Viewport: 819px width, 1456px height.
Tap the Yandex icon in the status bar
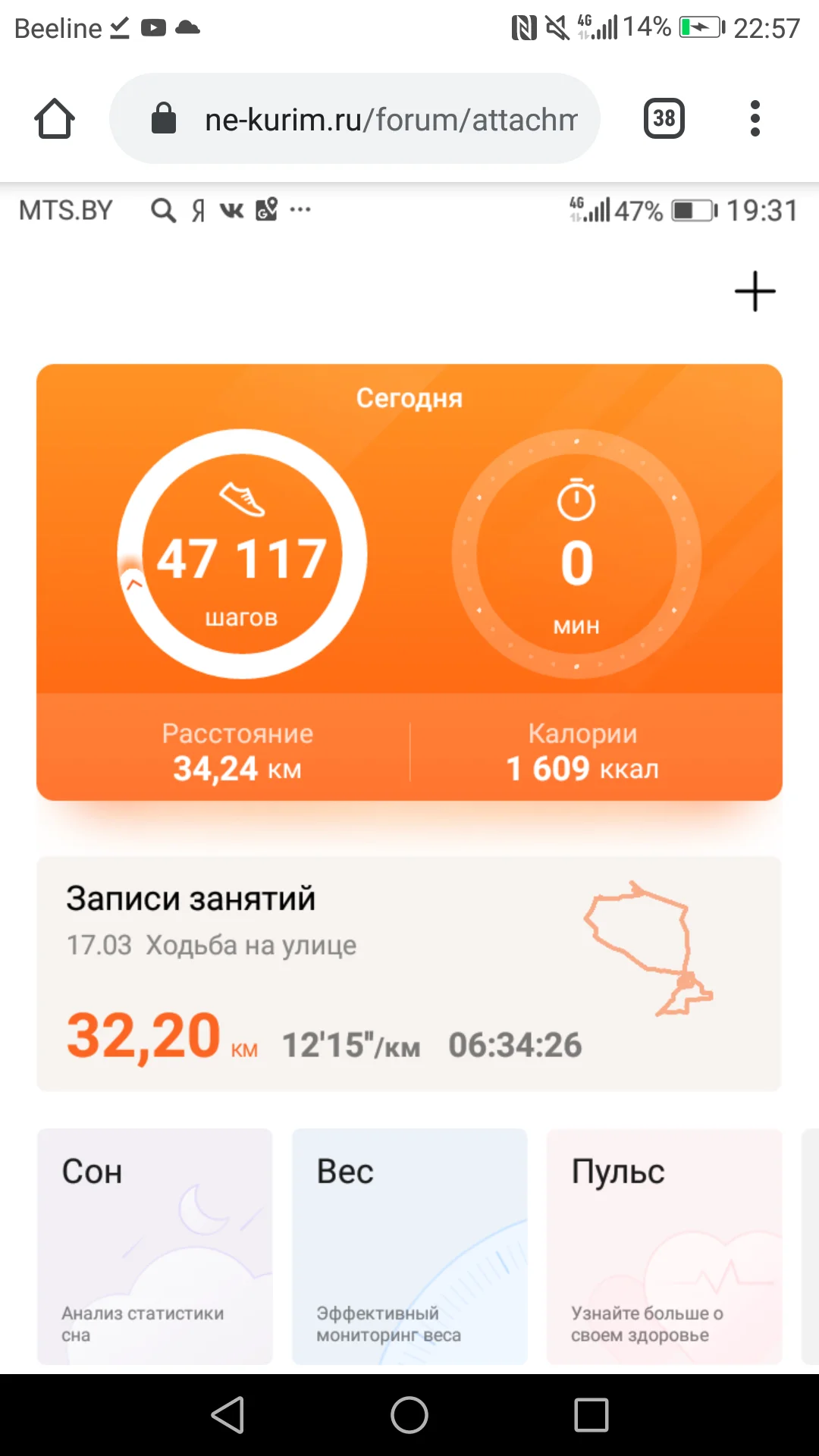(x=196, y=210)
